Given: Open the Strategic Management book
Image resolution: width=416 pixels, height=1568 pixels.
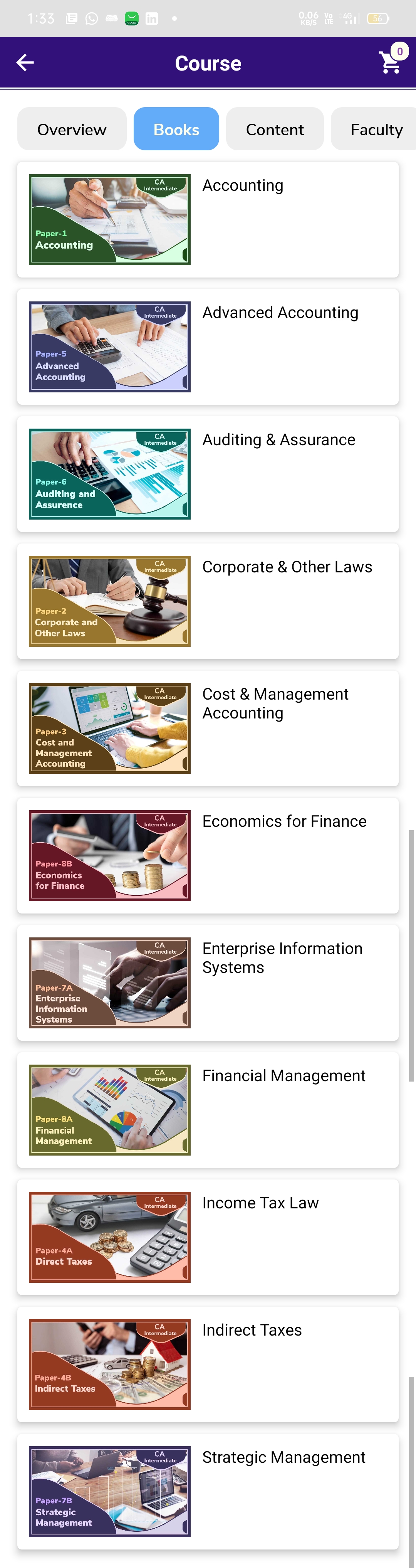Looking at the screenshot, I should 207,1492.
